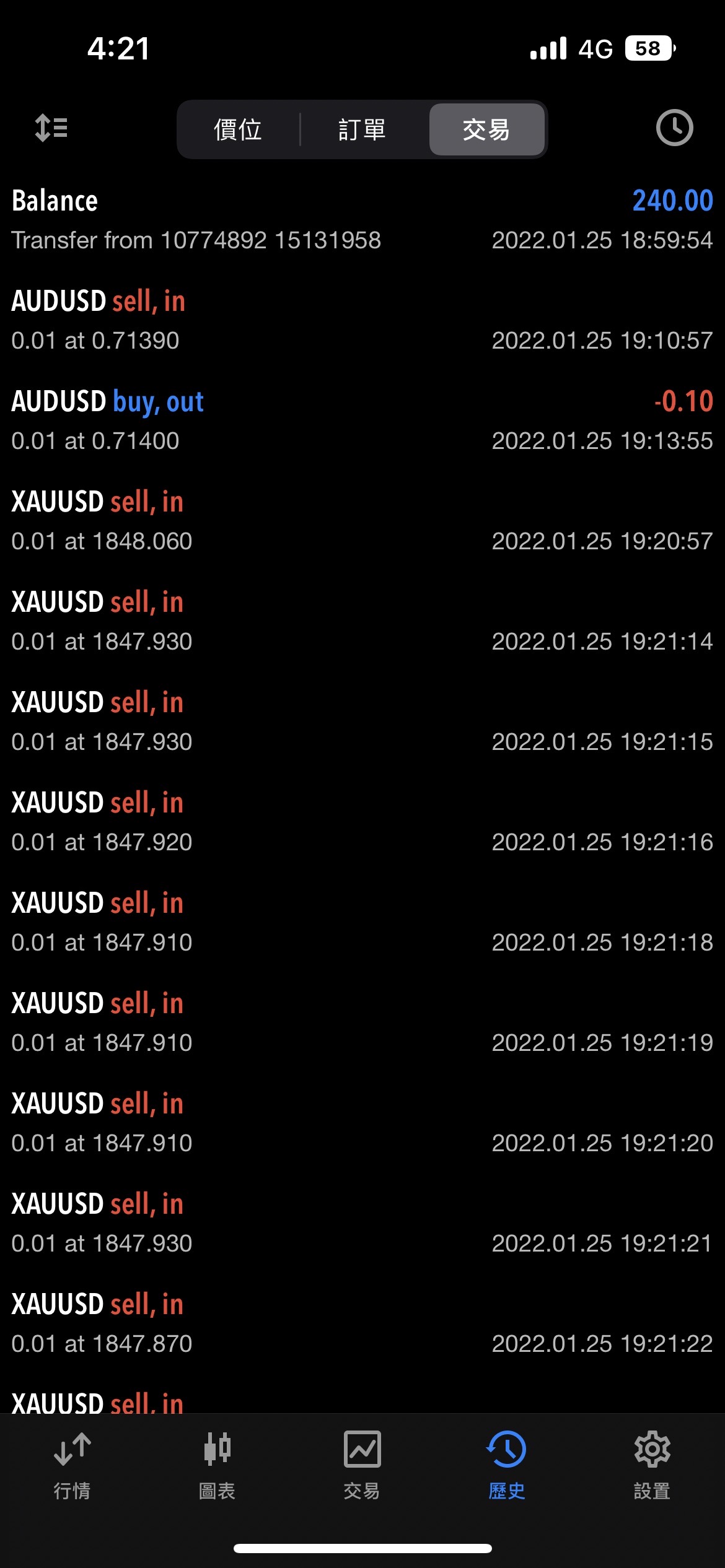Image resolution: width=725 pixels, height=1568 pixels.
Task: Switch to the 訂單 segment
Action: coord(362,130)
